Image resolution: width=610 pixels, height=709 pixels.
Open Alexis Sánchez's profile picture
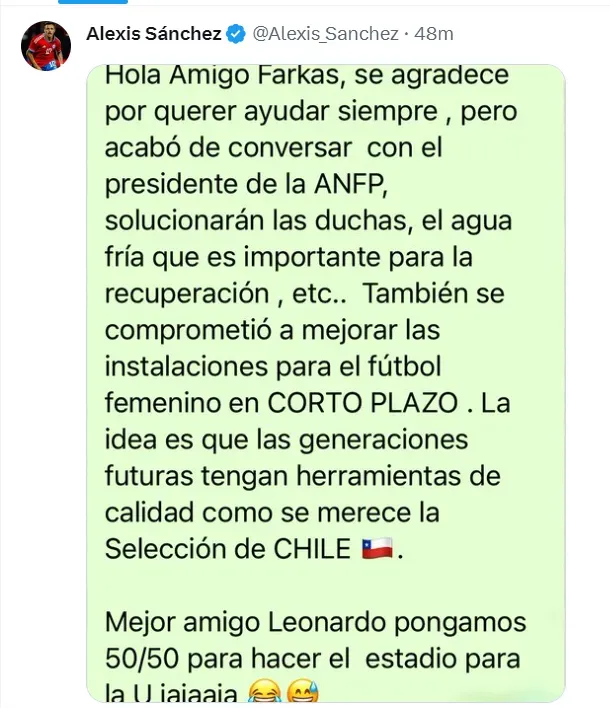click(x=45, y=45)
